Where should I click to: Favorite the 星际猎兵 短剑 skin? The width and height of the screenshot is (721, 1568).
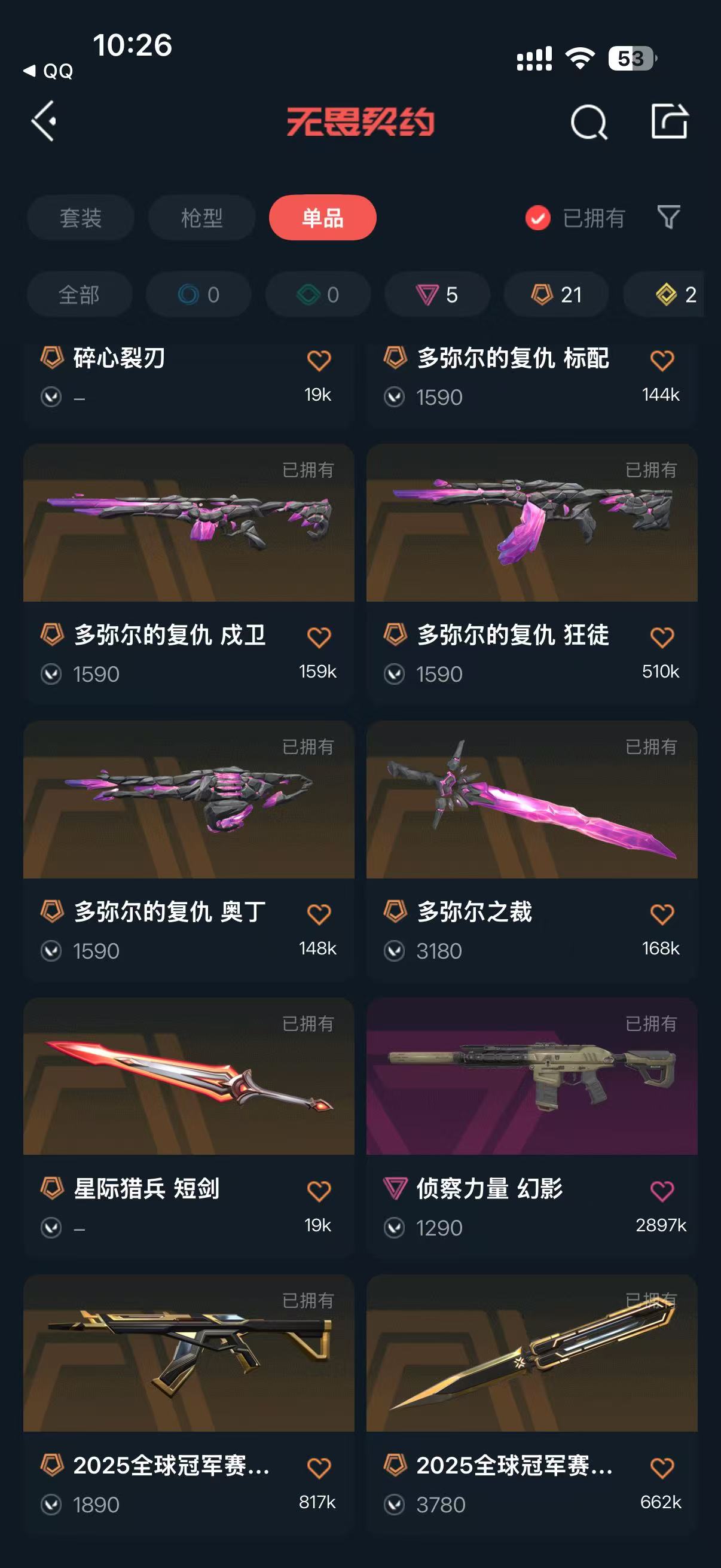pyautogui.click(x=319, y=1191)
